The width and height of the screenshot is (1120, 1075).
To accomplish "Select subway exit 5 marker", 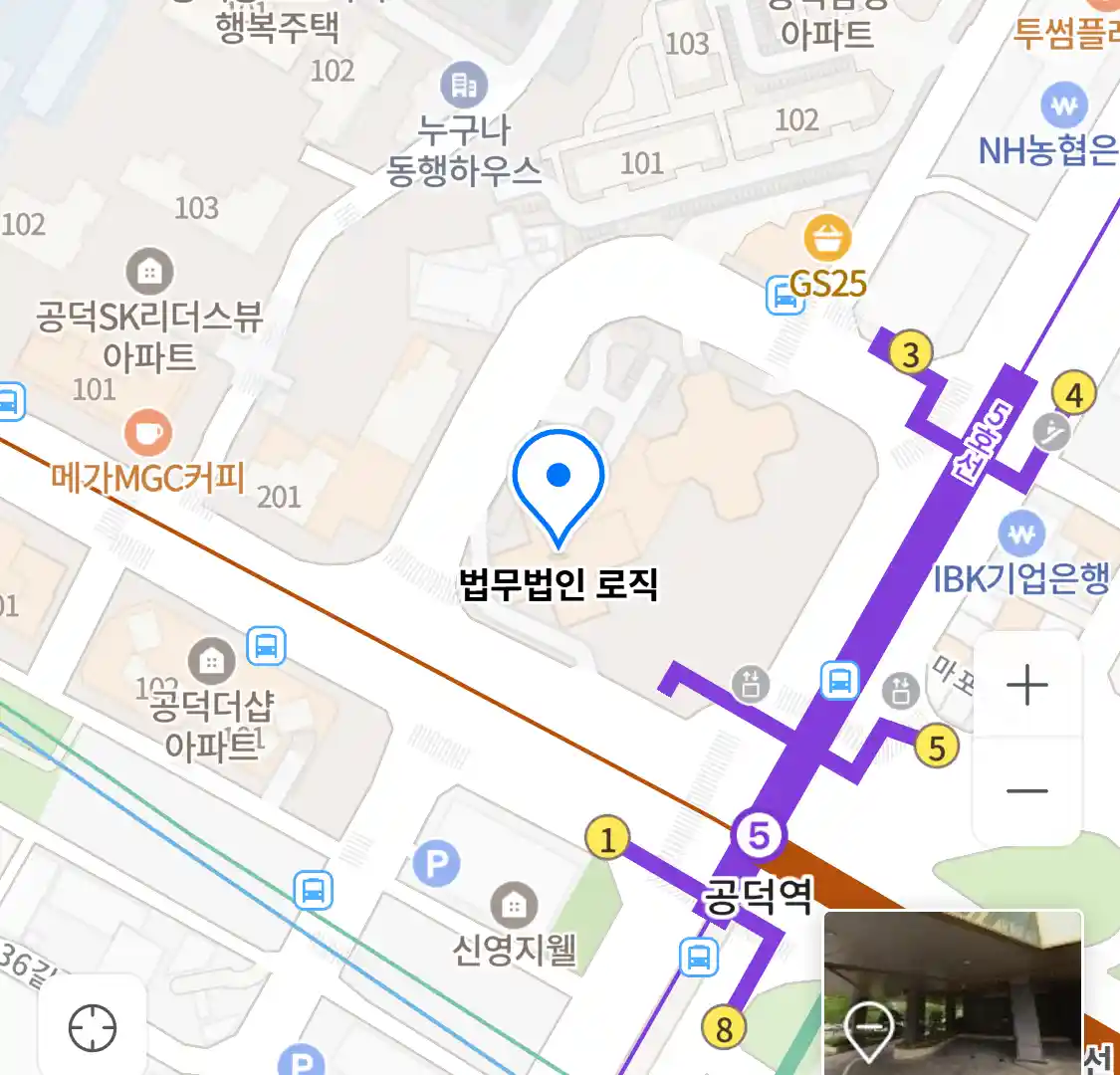I will click(x=936, y=747).
